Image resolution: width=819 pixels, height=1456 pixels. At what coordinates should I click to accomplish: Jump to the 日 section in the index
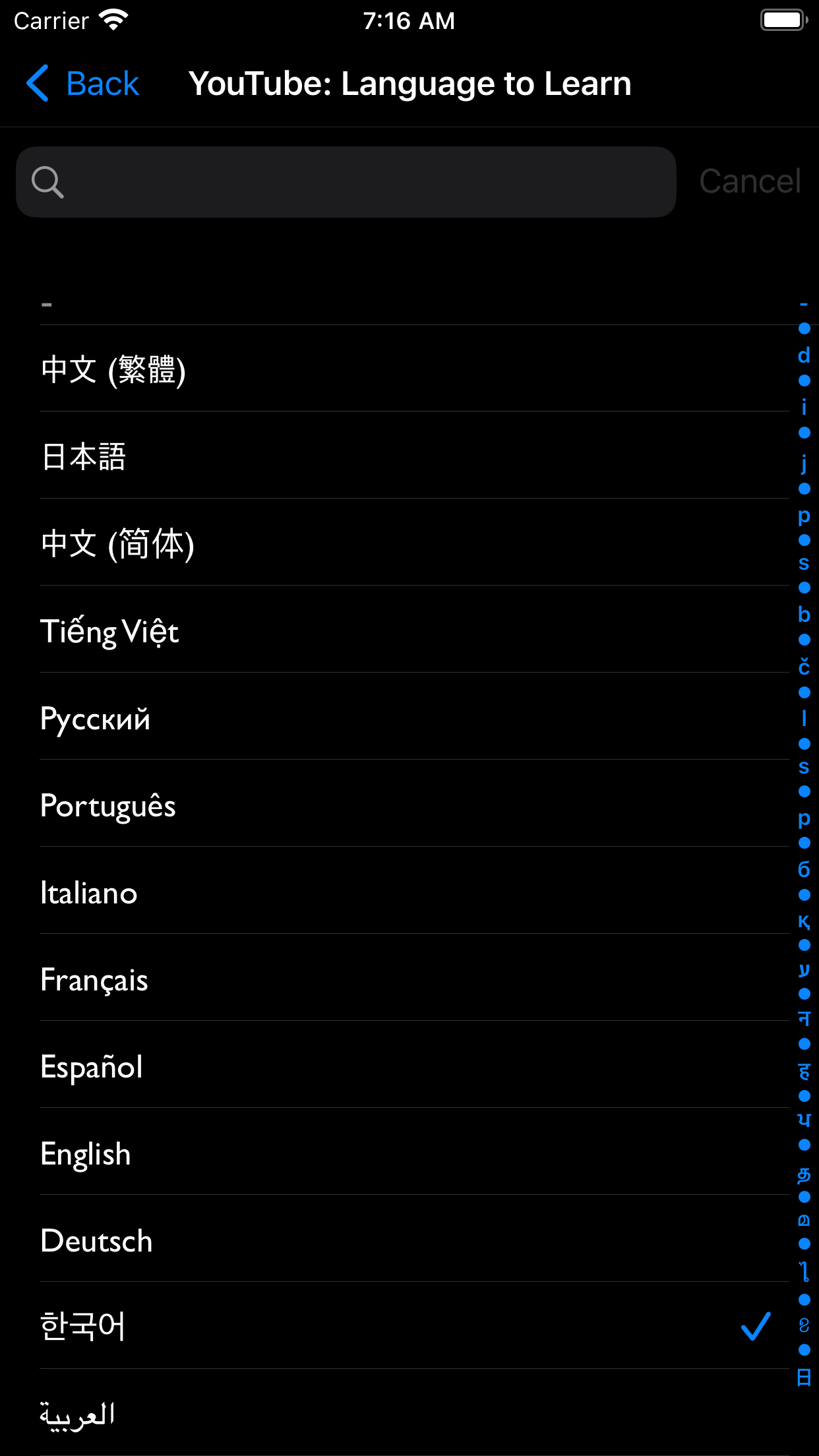[804, 1377]
